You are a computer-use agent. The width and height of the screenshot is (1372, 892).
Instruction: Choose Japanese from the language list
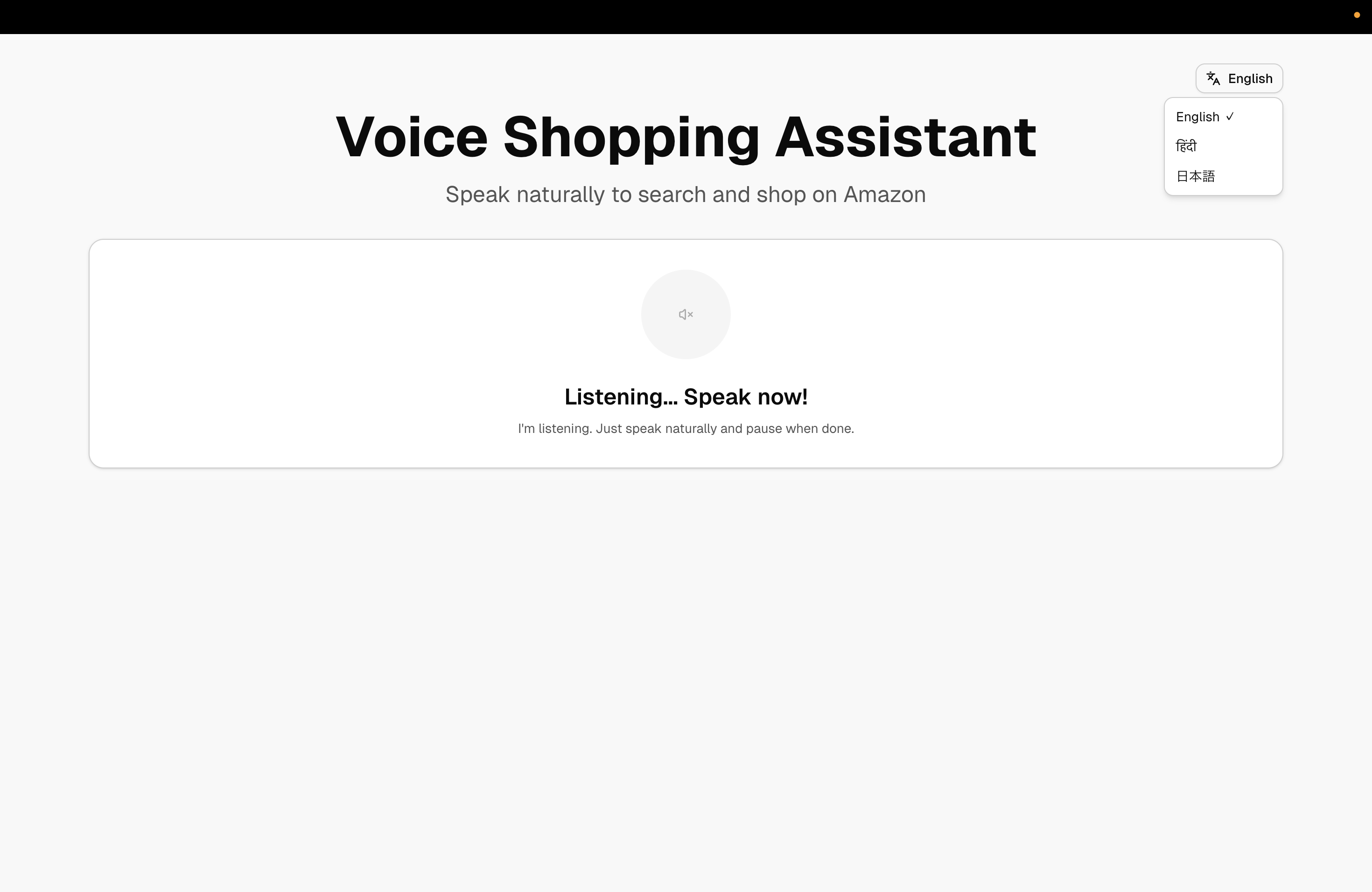pos(1195,176)
